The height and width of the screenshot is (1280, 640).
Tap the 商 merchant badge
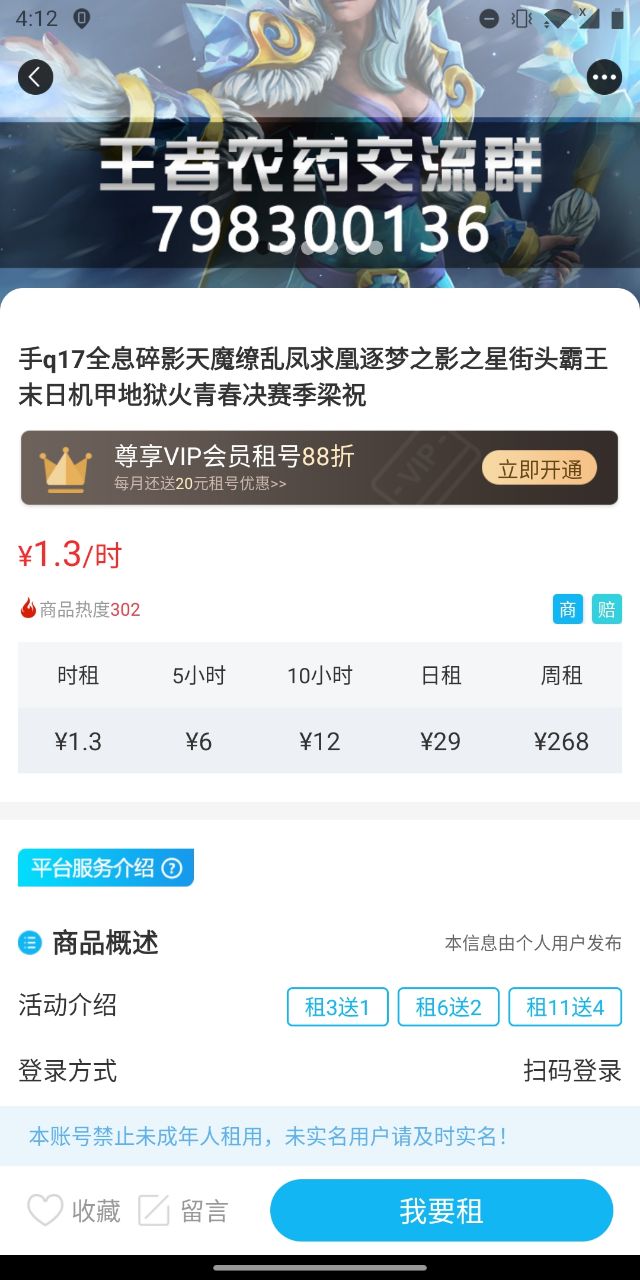pyautogui.click(x=568, y=609)
